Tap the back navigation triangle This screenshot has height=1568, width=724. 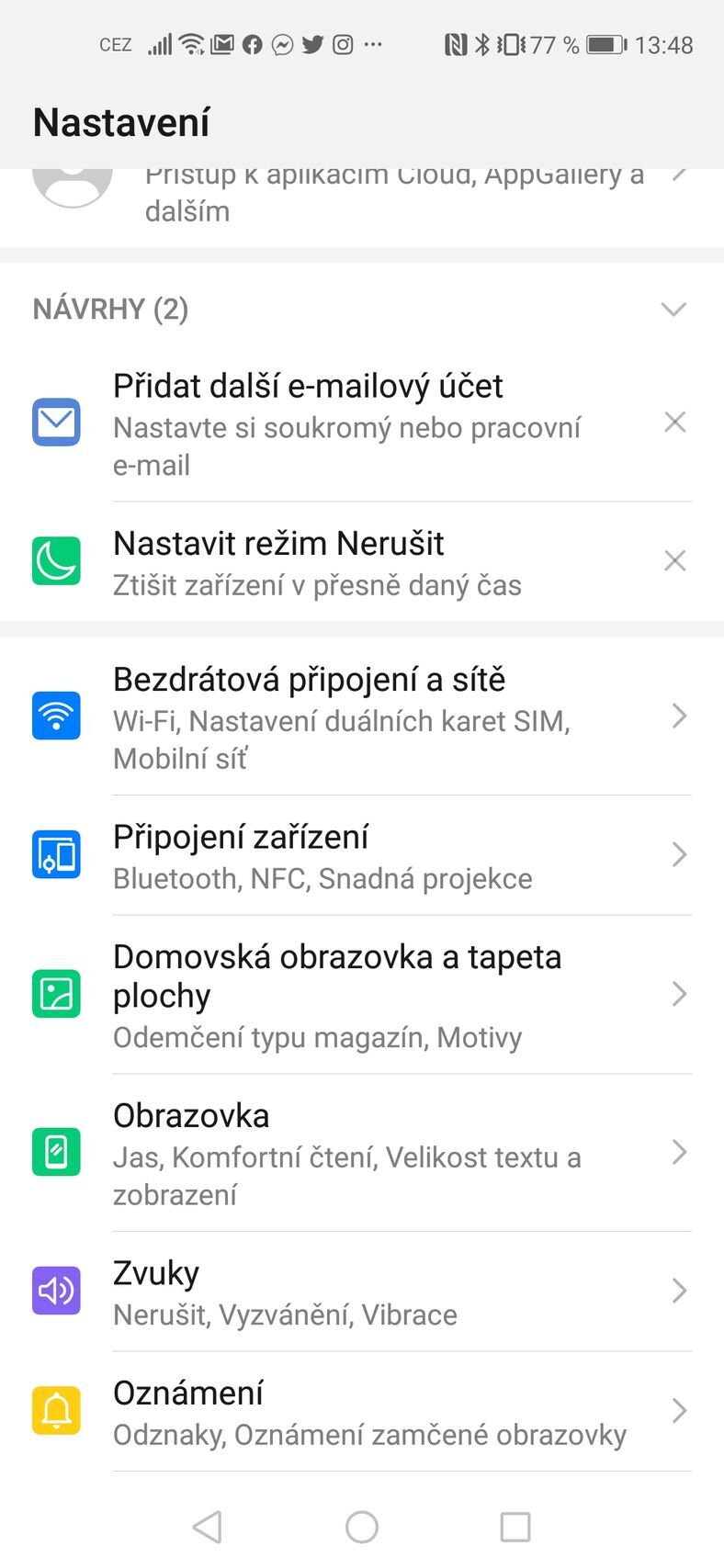[207, 1527]
